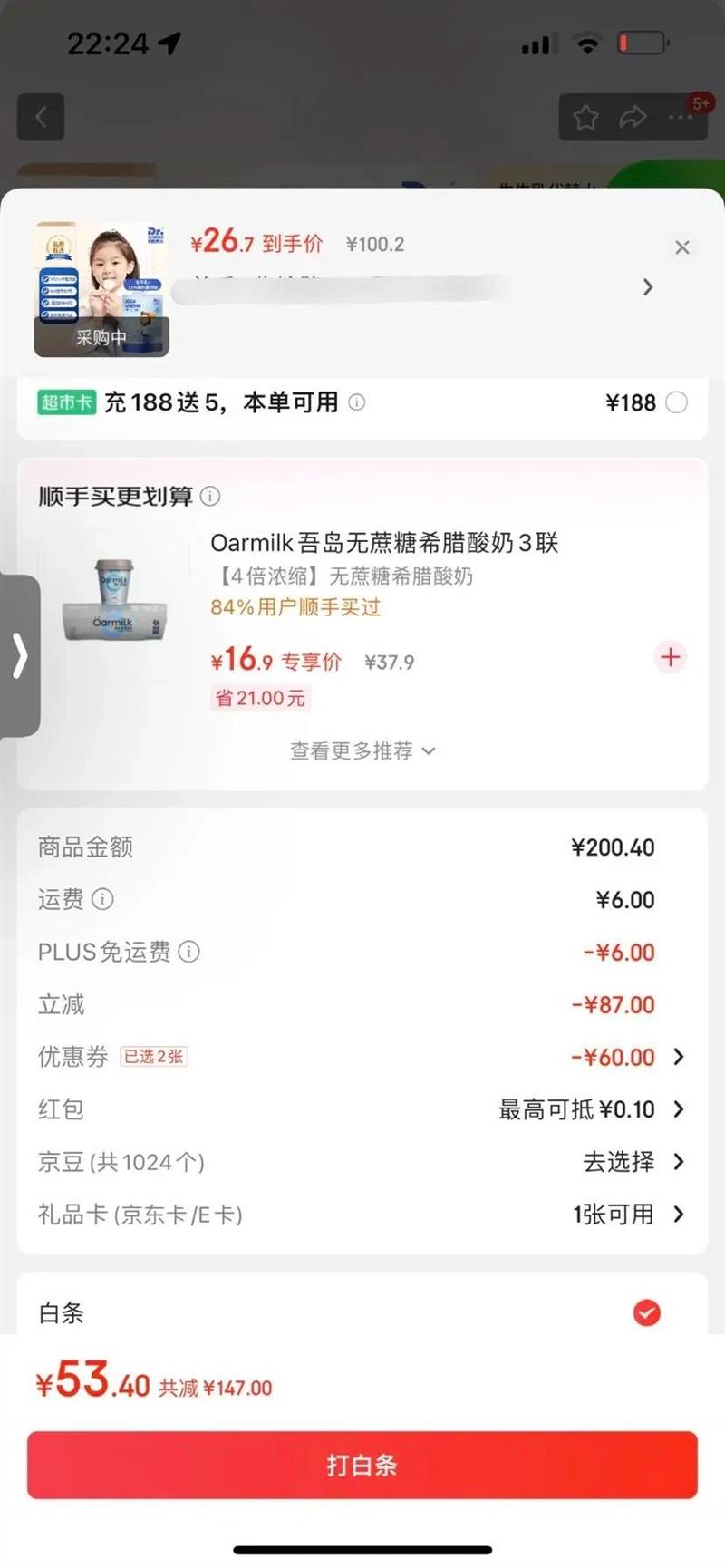Open the side drawer arrow handle
This screenshot has height=1568, width=725.
(20, 655)
